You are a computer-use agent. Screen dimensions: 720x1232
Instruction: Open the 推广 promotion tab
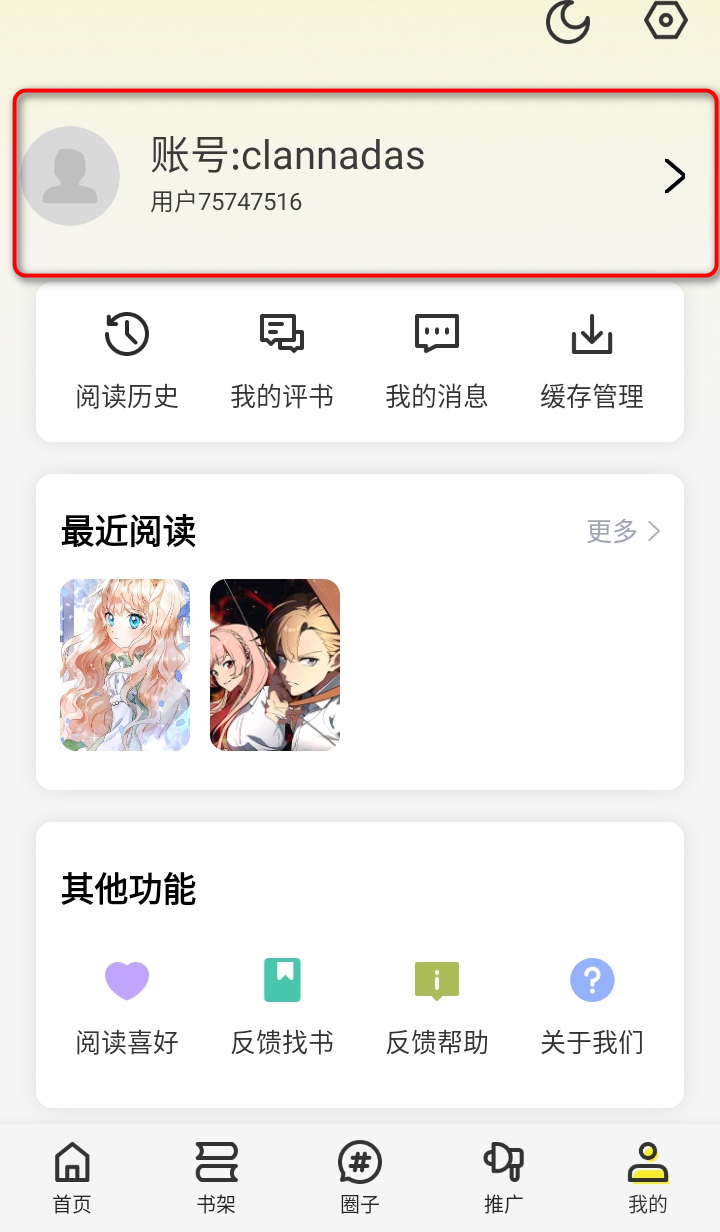coord(504,1177)
